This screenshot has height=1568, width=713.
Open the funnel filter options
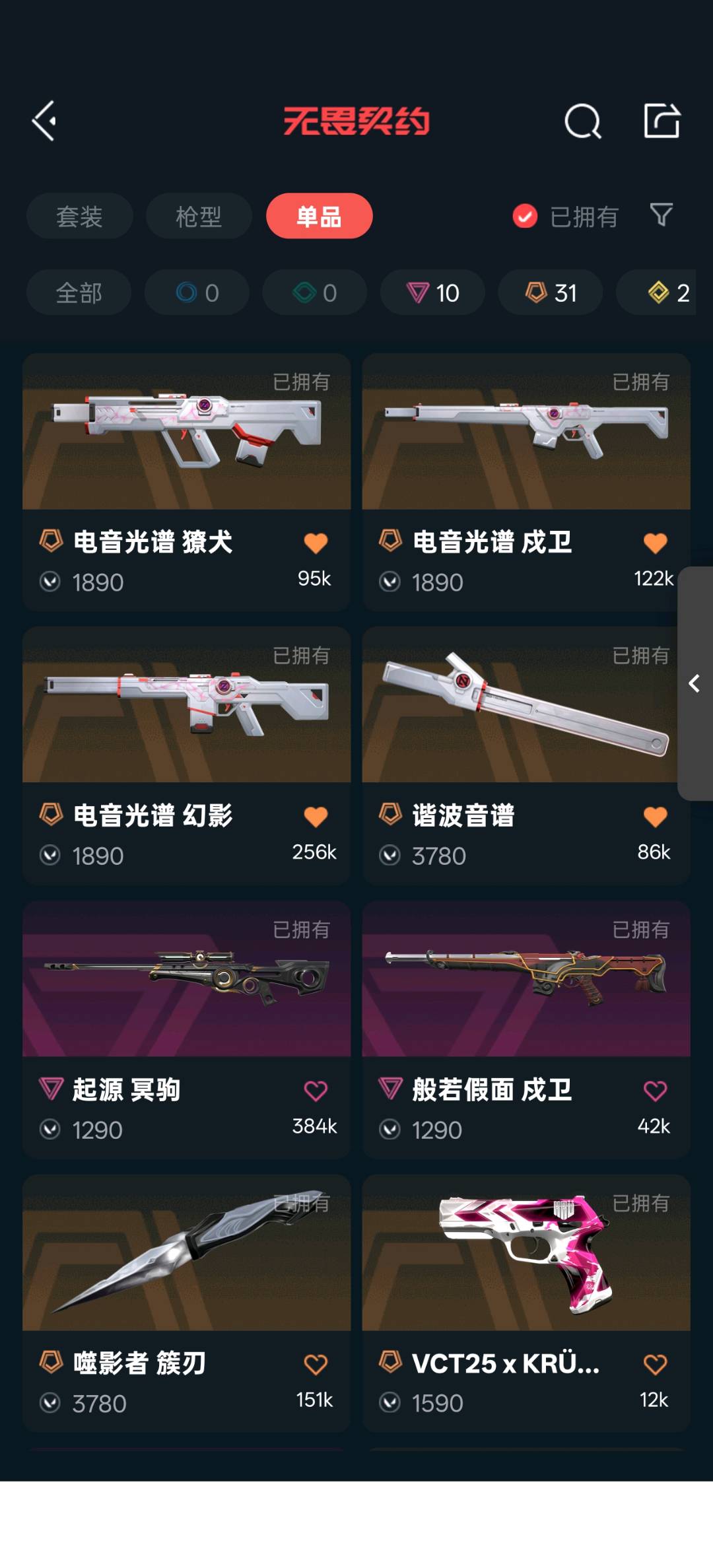point(661,215)
